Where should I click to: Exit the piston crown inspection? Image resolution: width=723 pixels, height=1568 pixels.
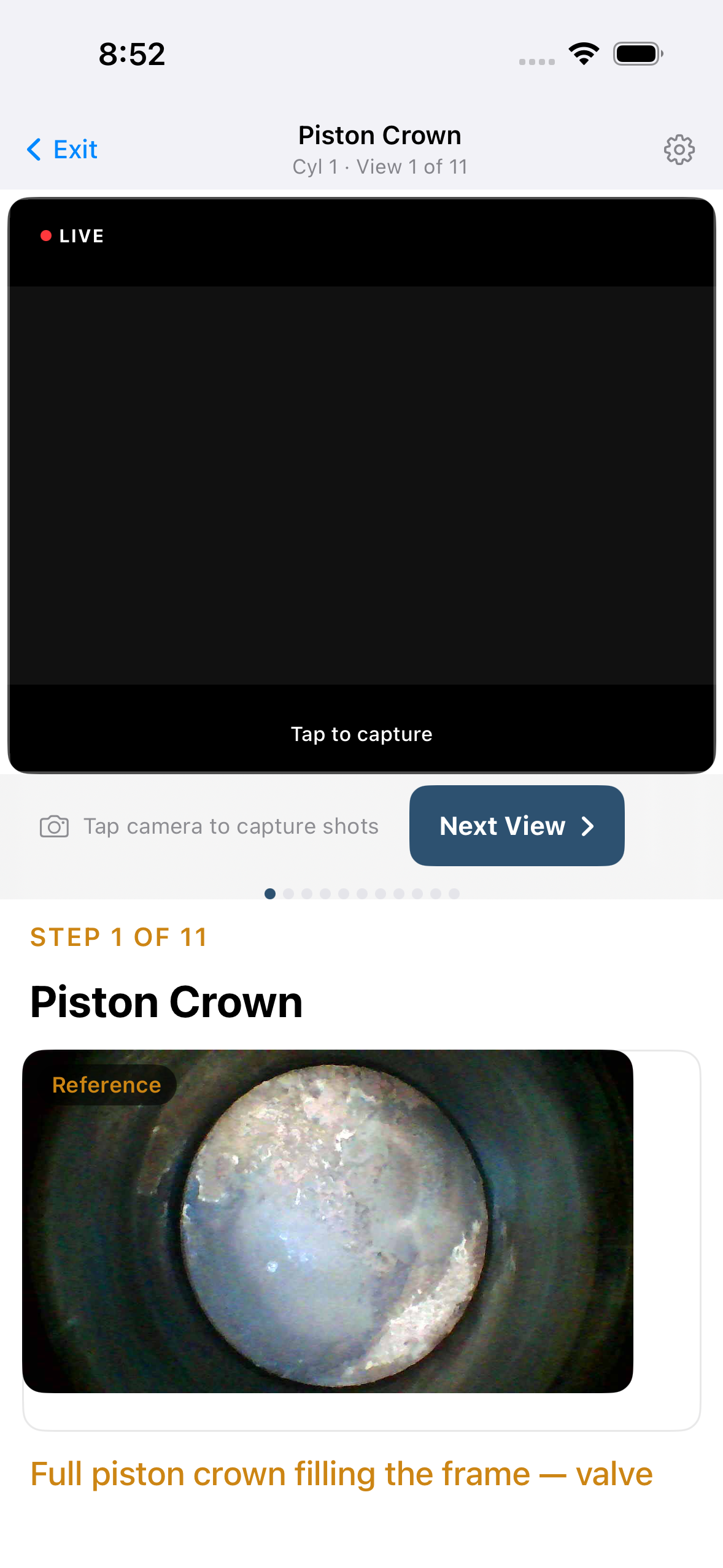pyautogui.click(x=63, y=150)
